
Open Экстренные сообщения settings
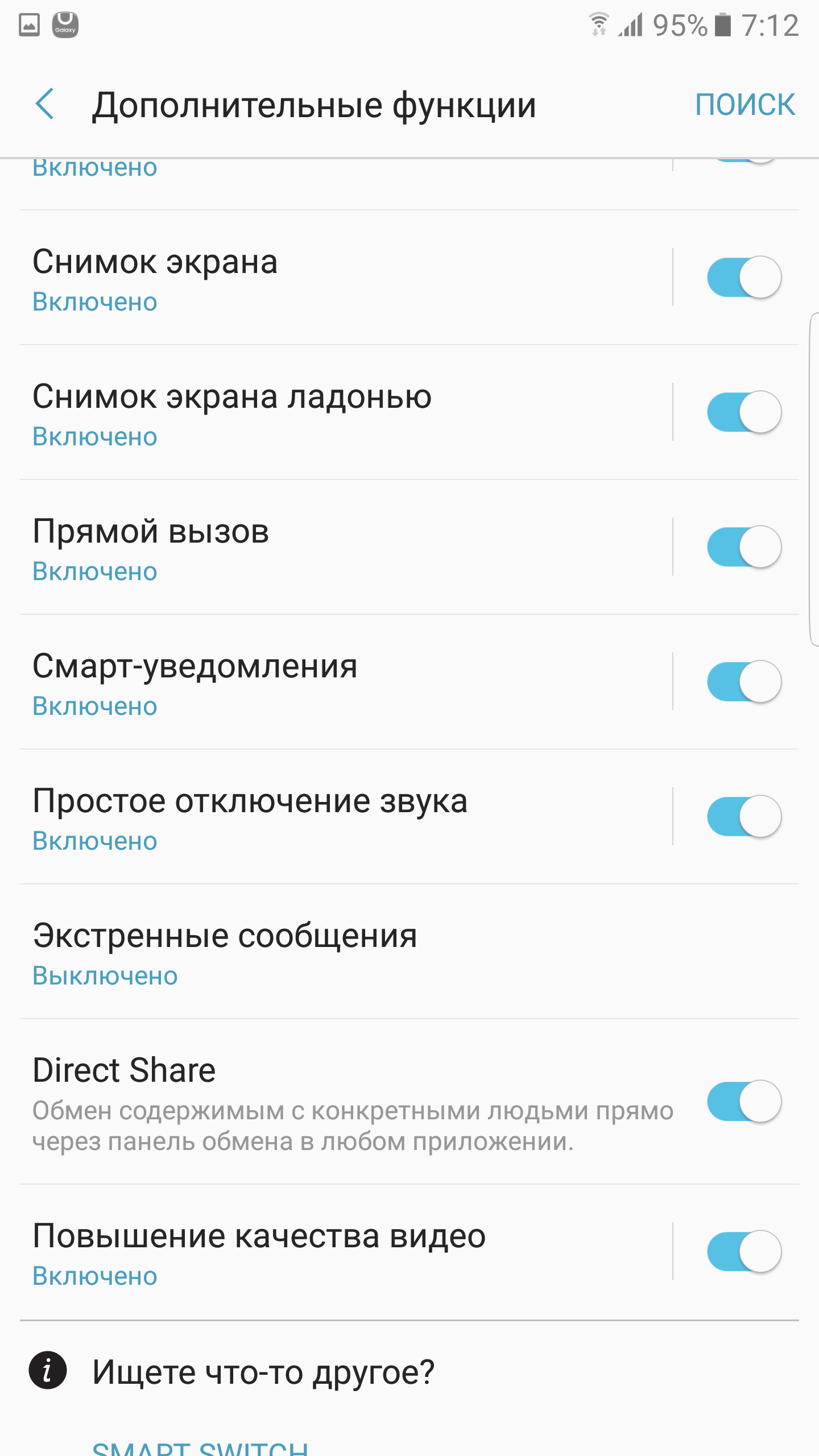point(409,952)
